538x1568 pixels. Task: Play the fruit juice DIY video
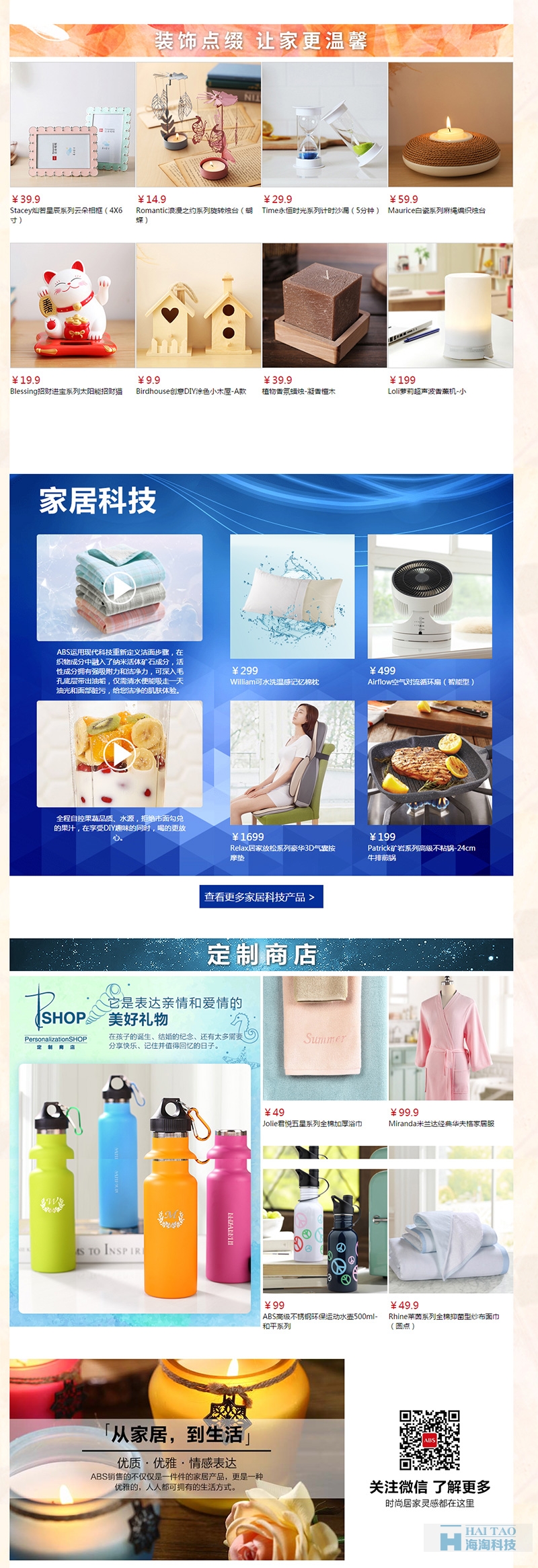pos(120,754)
